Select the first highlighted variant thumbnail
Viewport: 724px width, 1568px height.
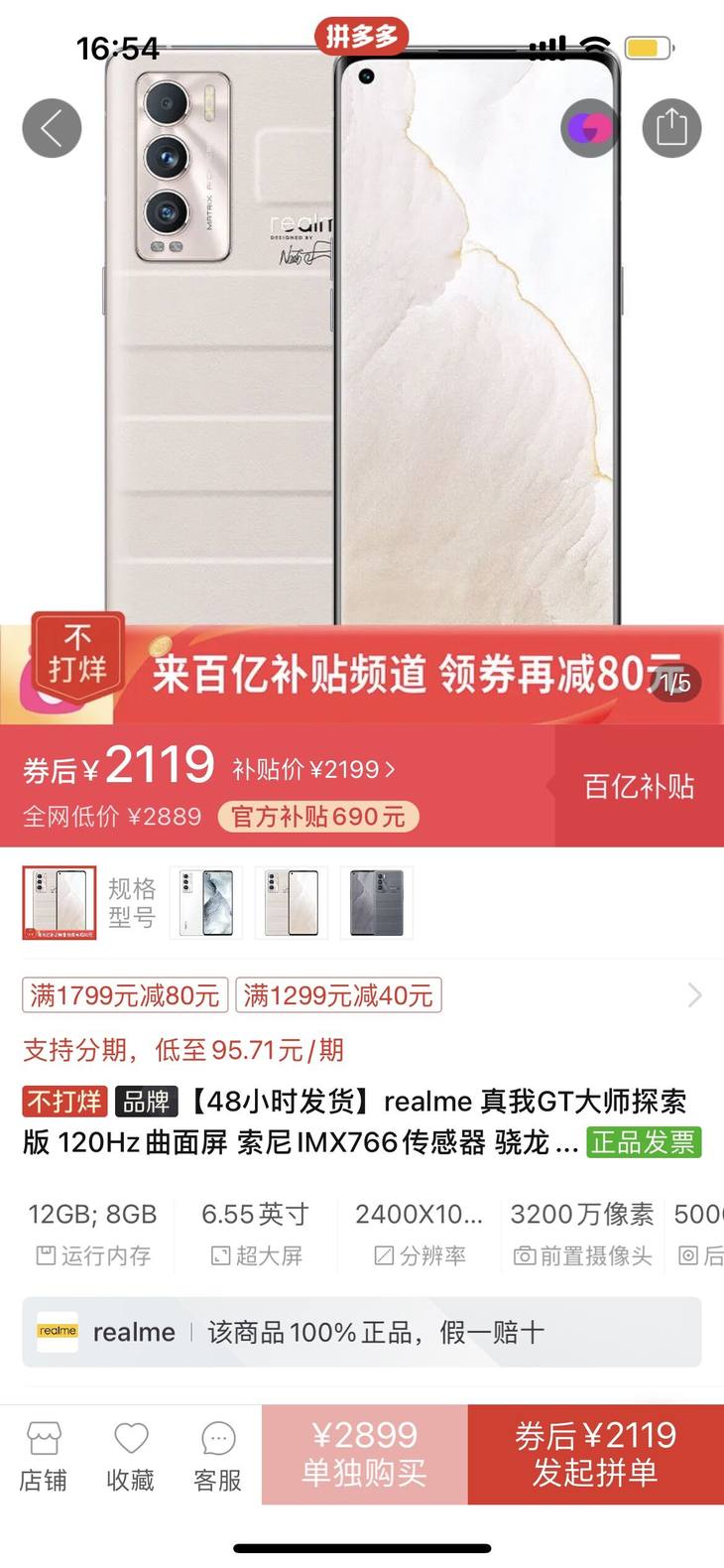point(60,902)
